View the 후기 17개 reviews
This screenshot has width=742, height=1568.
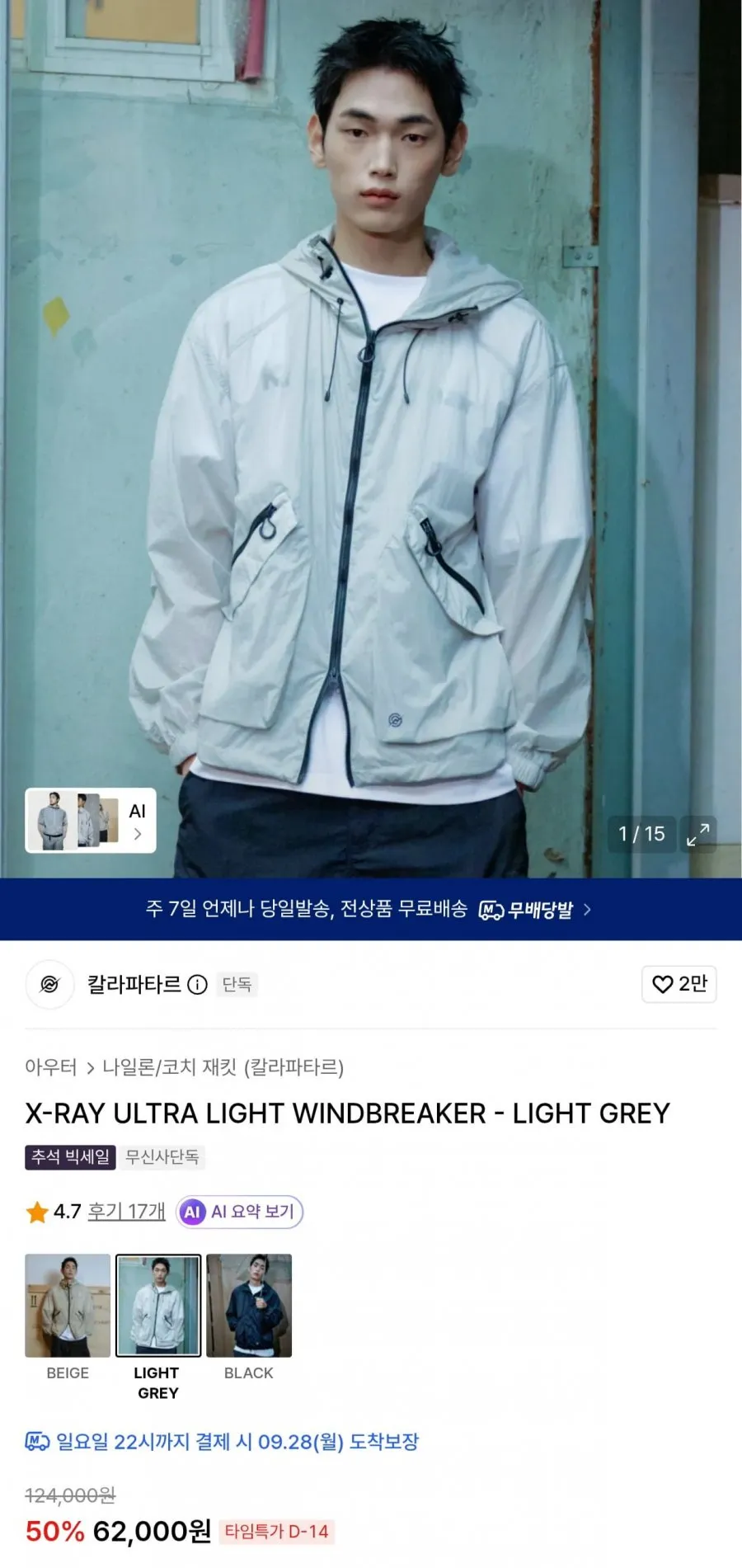point(126,1211)
